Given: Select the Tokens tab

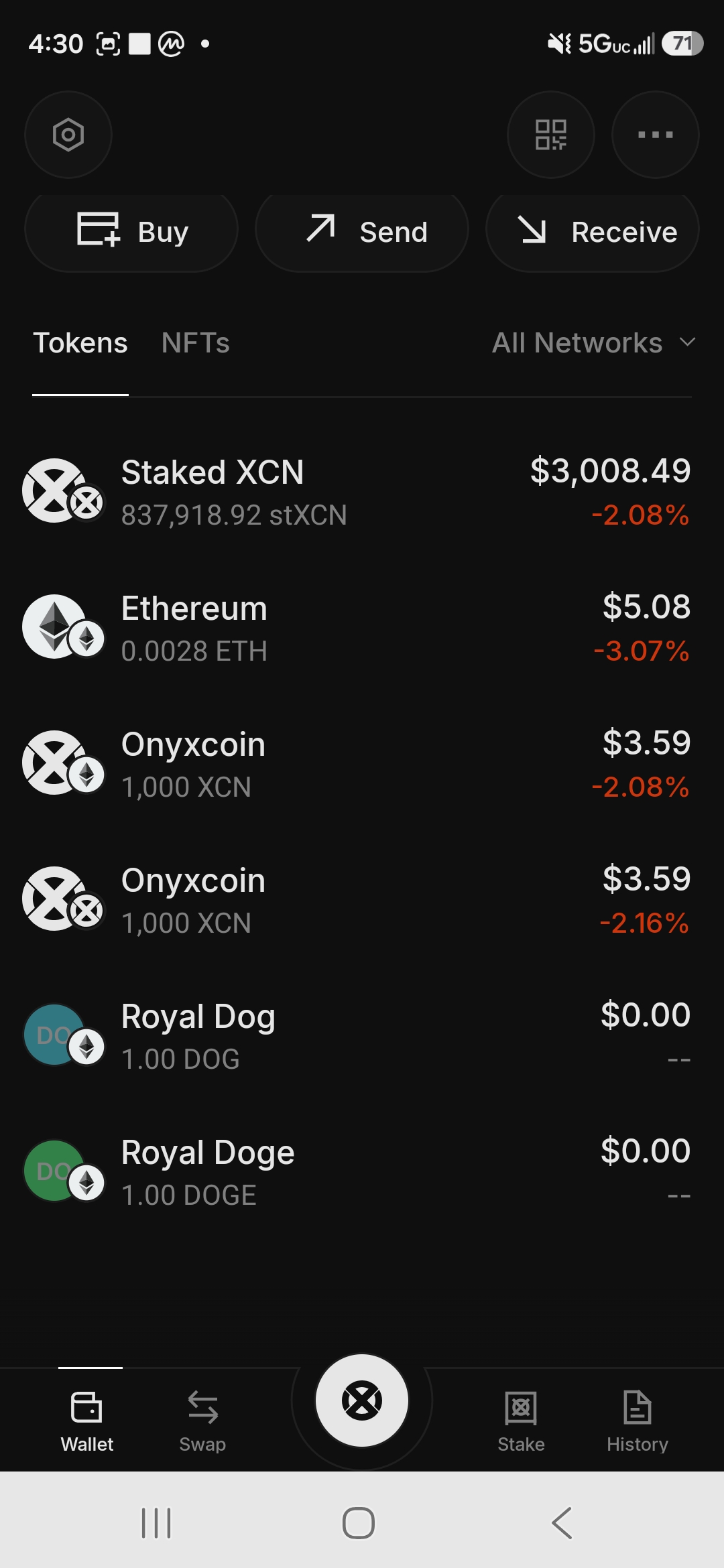Looking at the screenshot, I should pos(80,343).
